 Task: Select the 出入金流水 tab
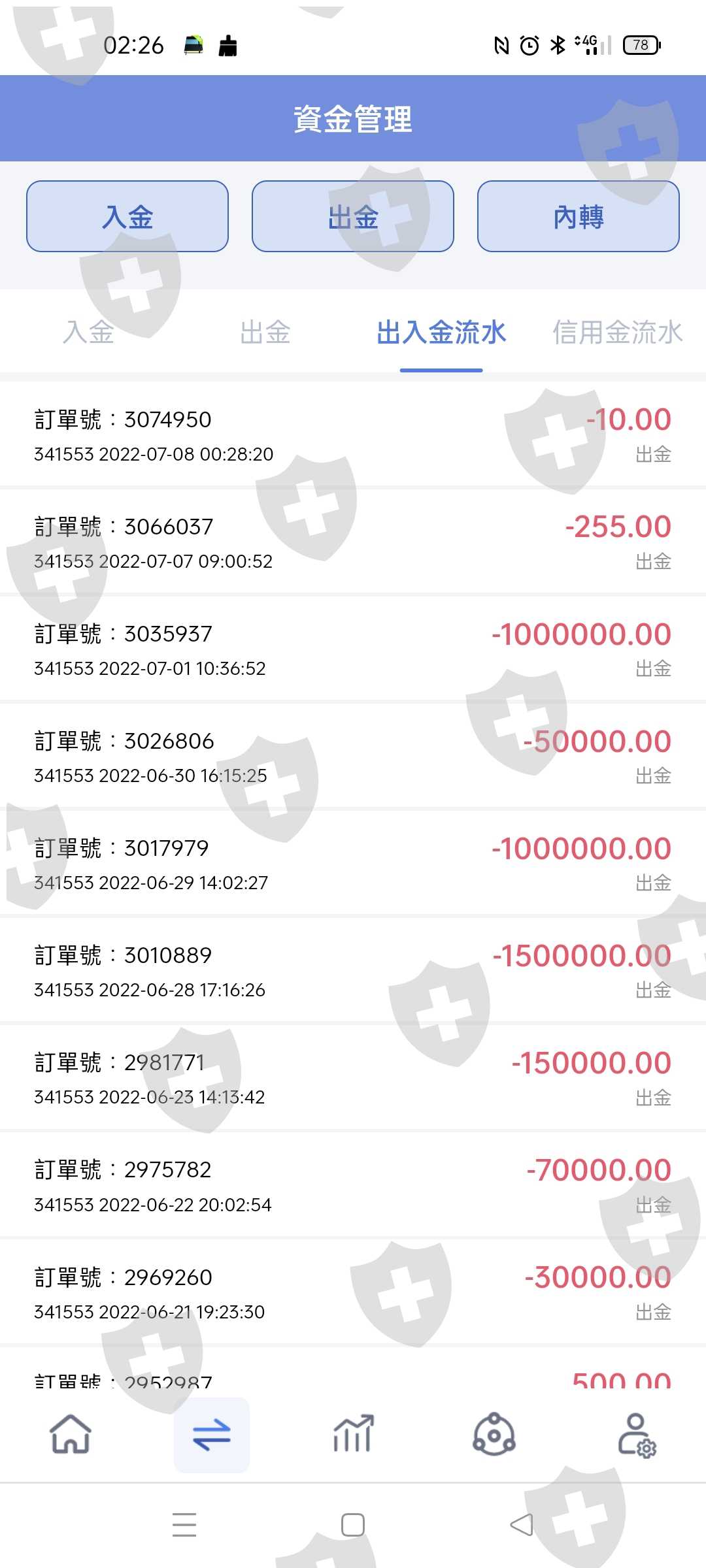(x=441, y=333)
